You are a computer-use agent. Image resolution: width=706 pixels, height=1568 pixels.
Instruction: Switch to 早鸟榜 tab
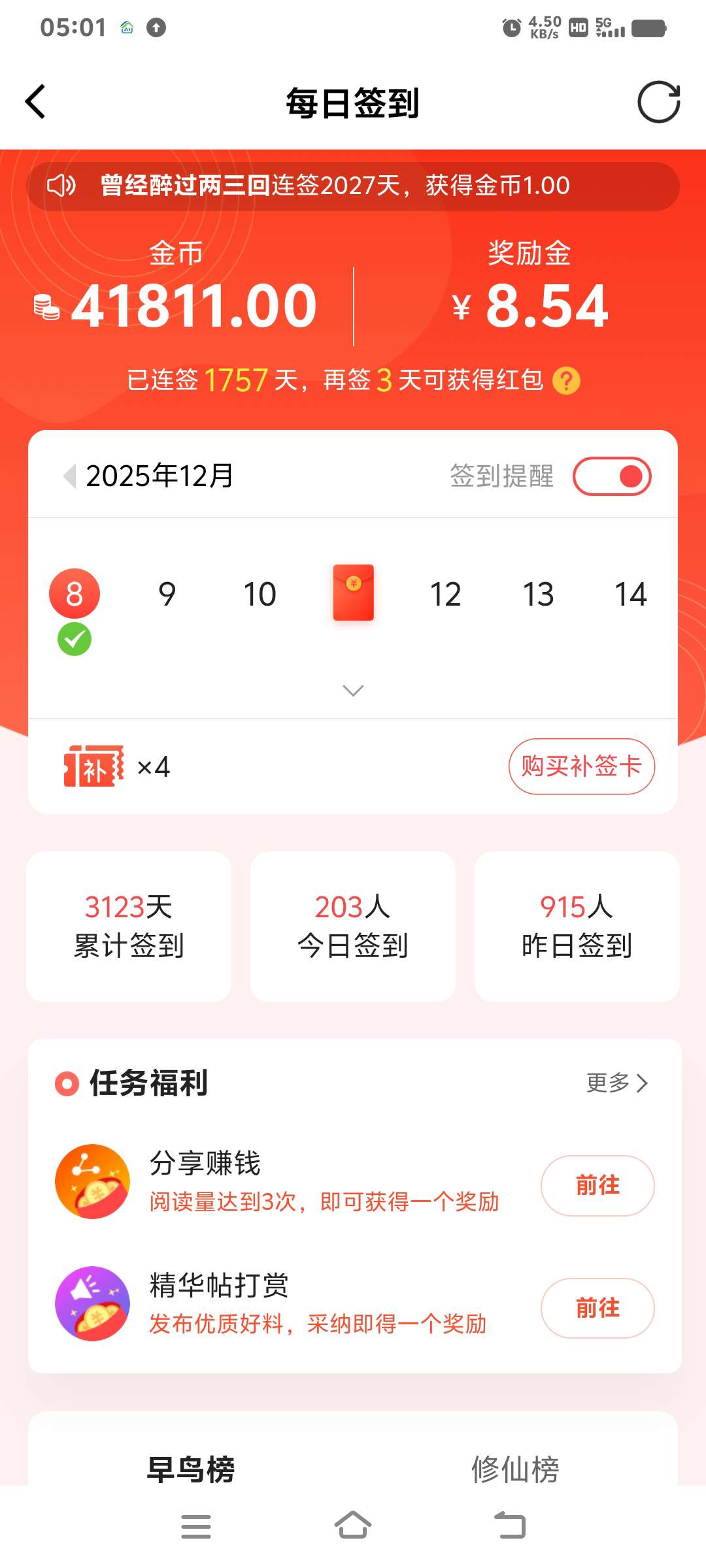(190, 1469)
